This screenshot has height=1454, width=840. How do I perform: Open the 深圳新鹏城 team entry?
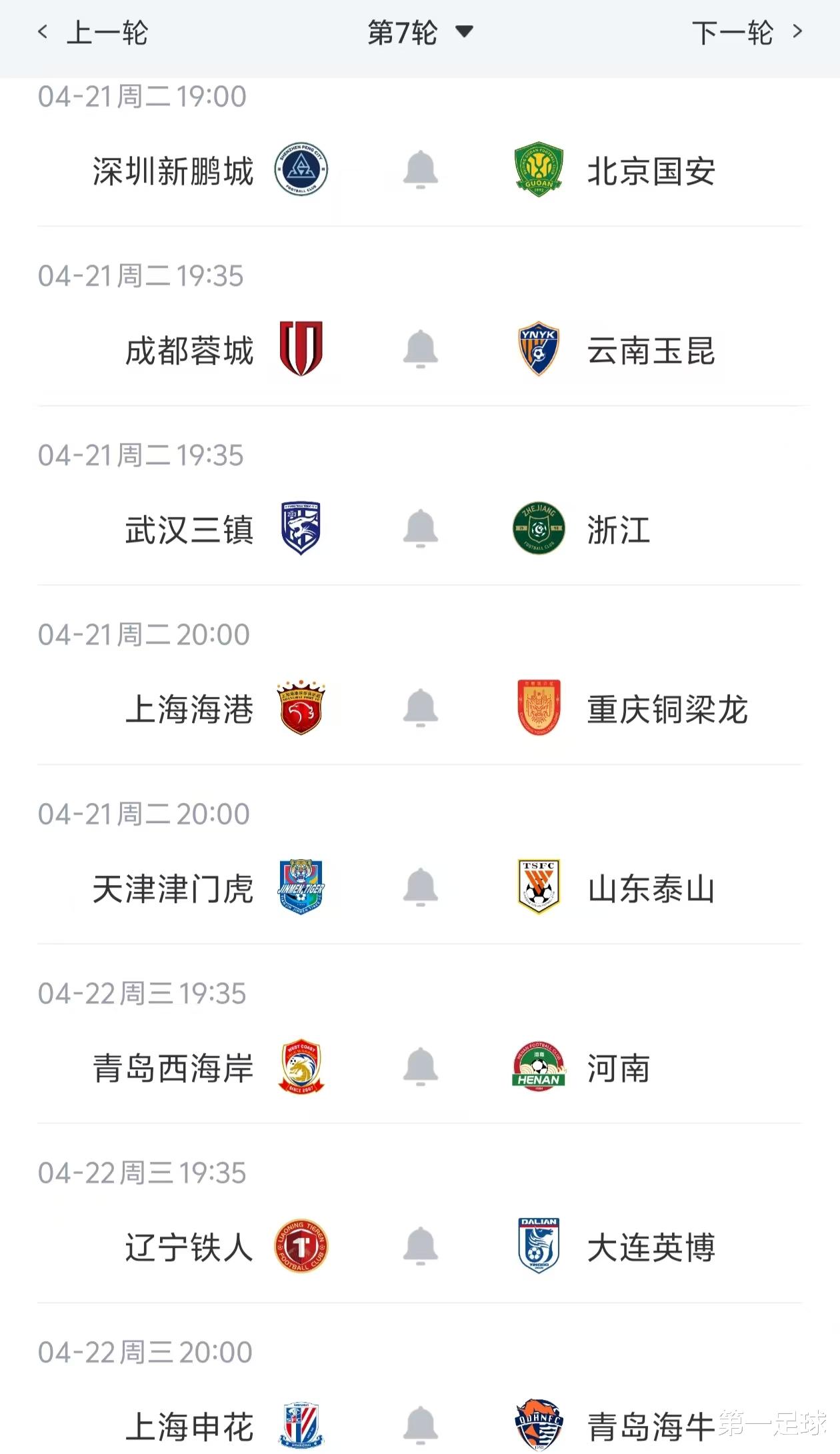173,171
